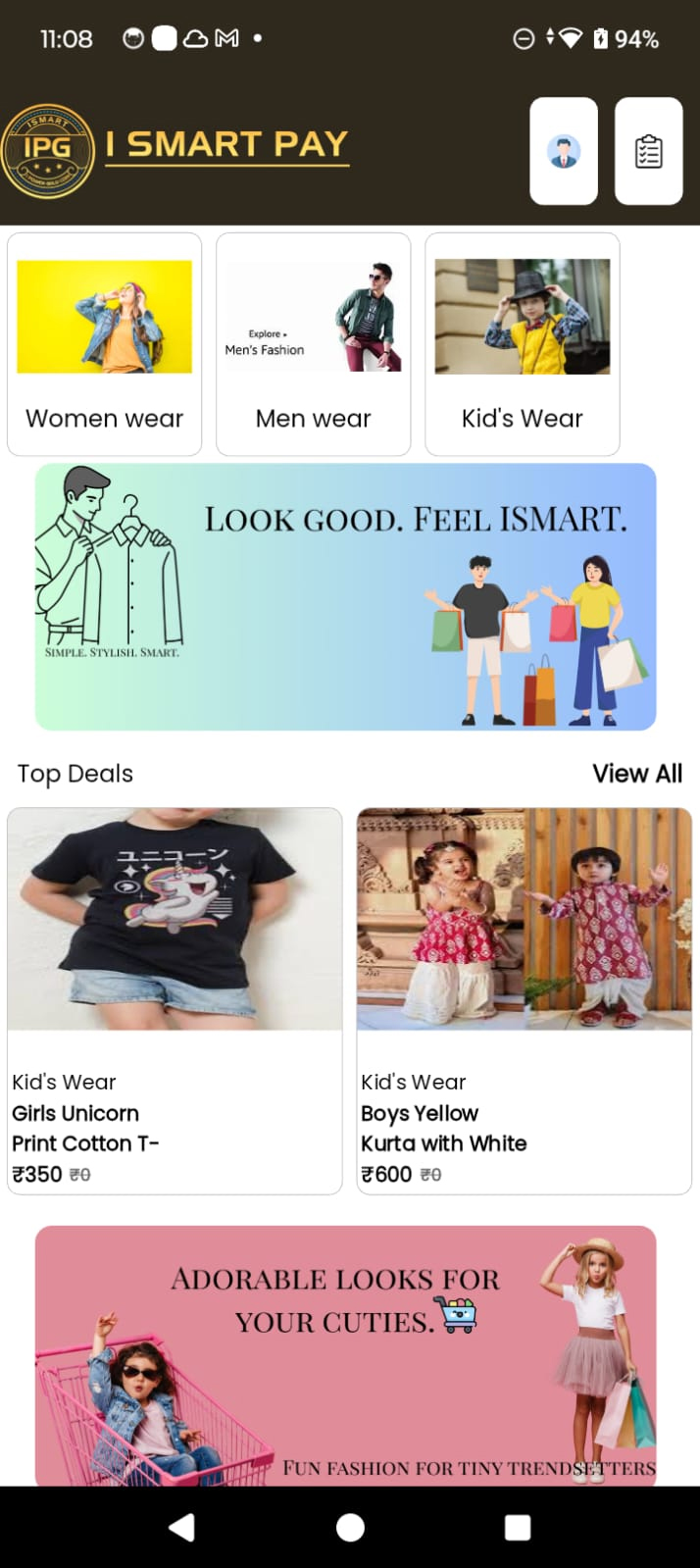
Task: Select the Kid's Wear category
Action: tap(522, 344)
